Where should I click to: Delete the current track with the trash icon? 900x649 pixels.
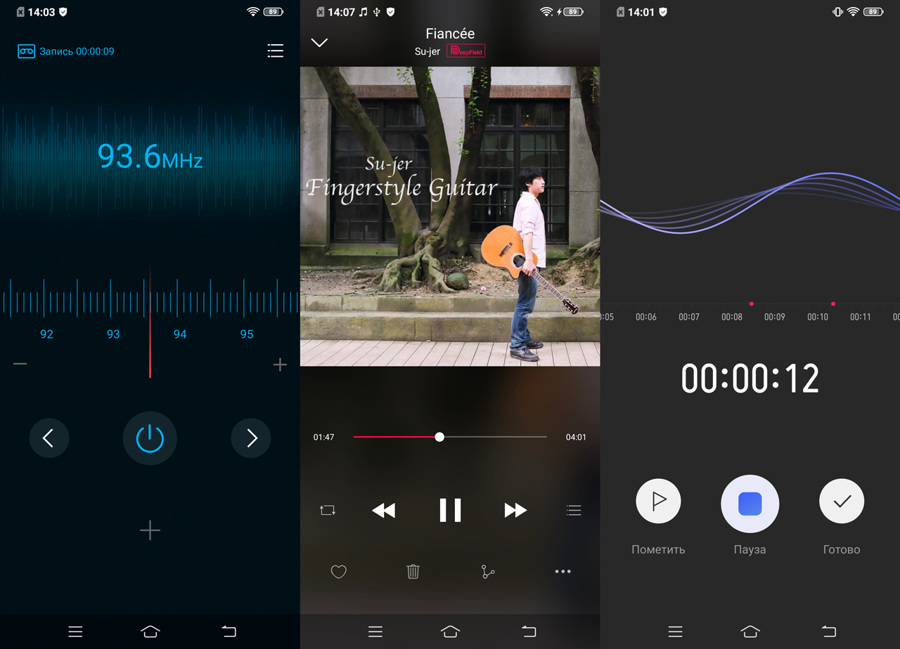[413, 572]
